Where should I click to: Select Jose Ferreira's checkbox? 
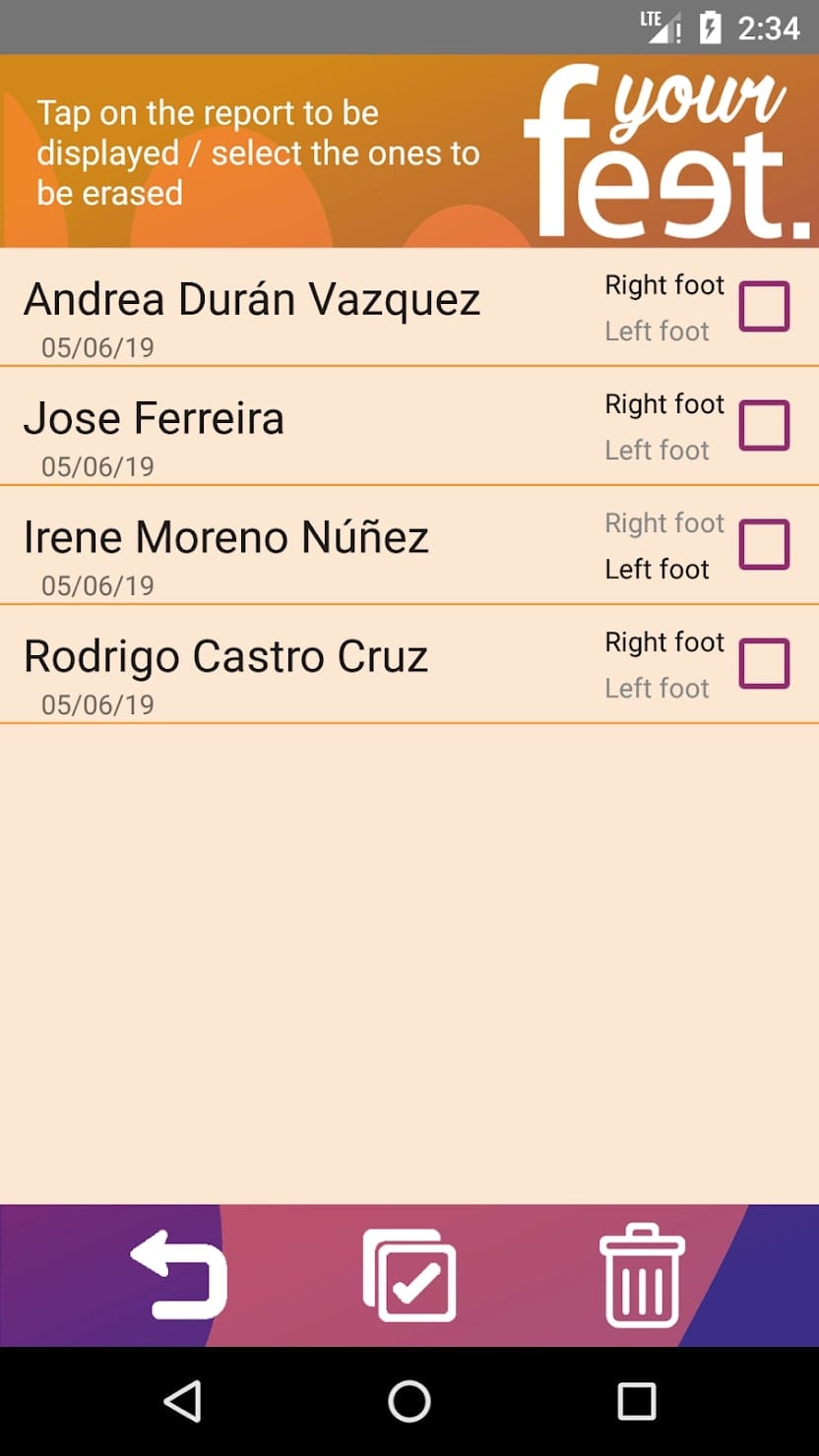click(x=765, y=425)
